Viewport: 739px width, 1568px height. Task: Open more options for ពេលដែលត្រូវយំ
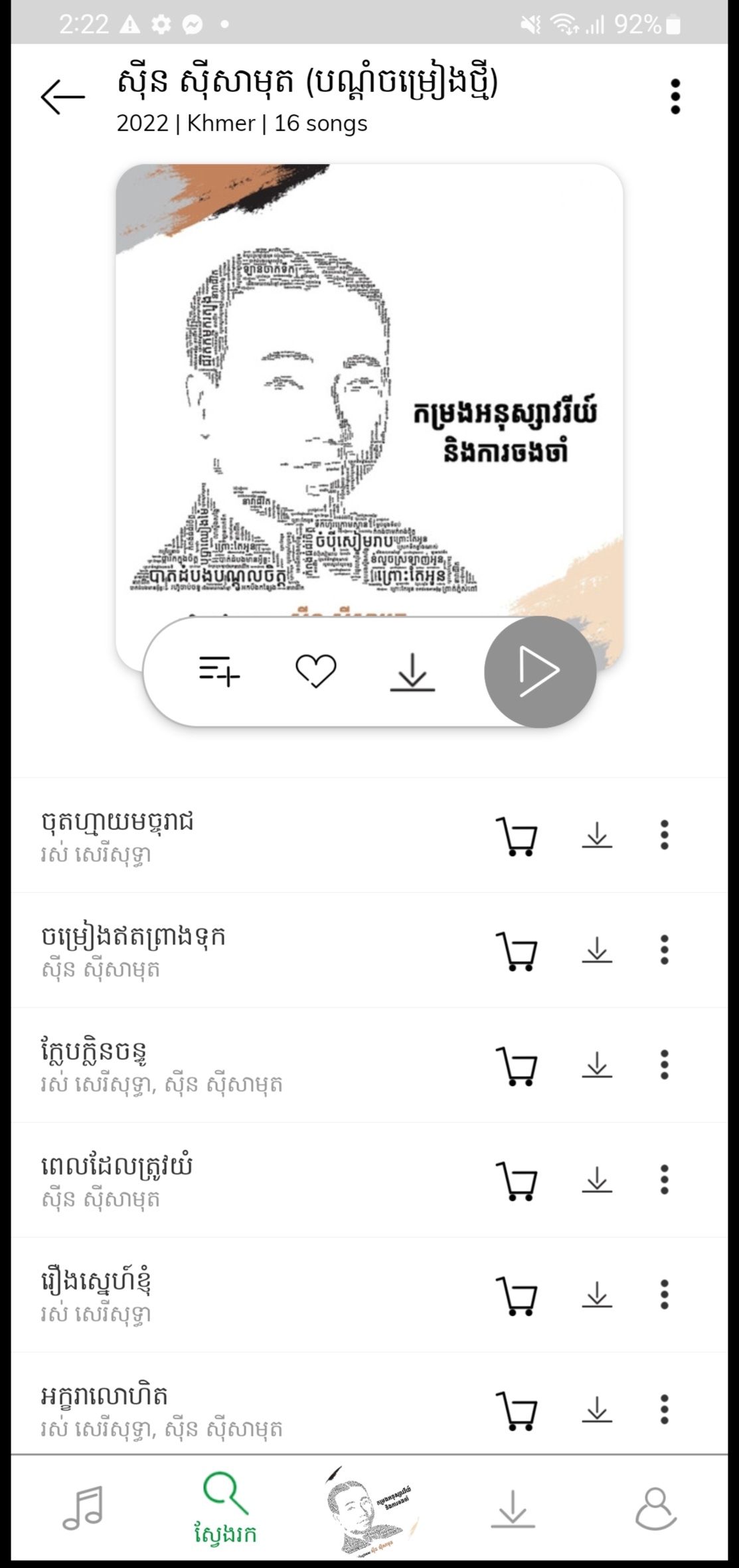(x=664, y=1179)
